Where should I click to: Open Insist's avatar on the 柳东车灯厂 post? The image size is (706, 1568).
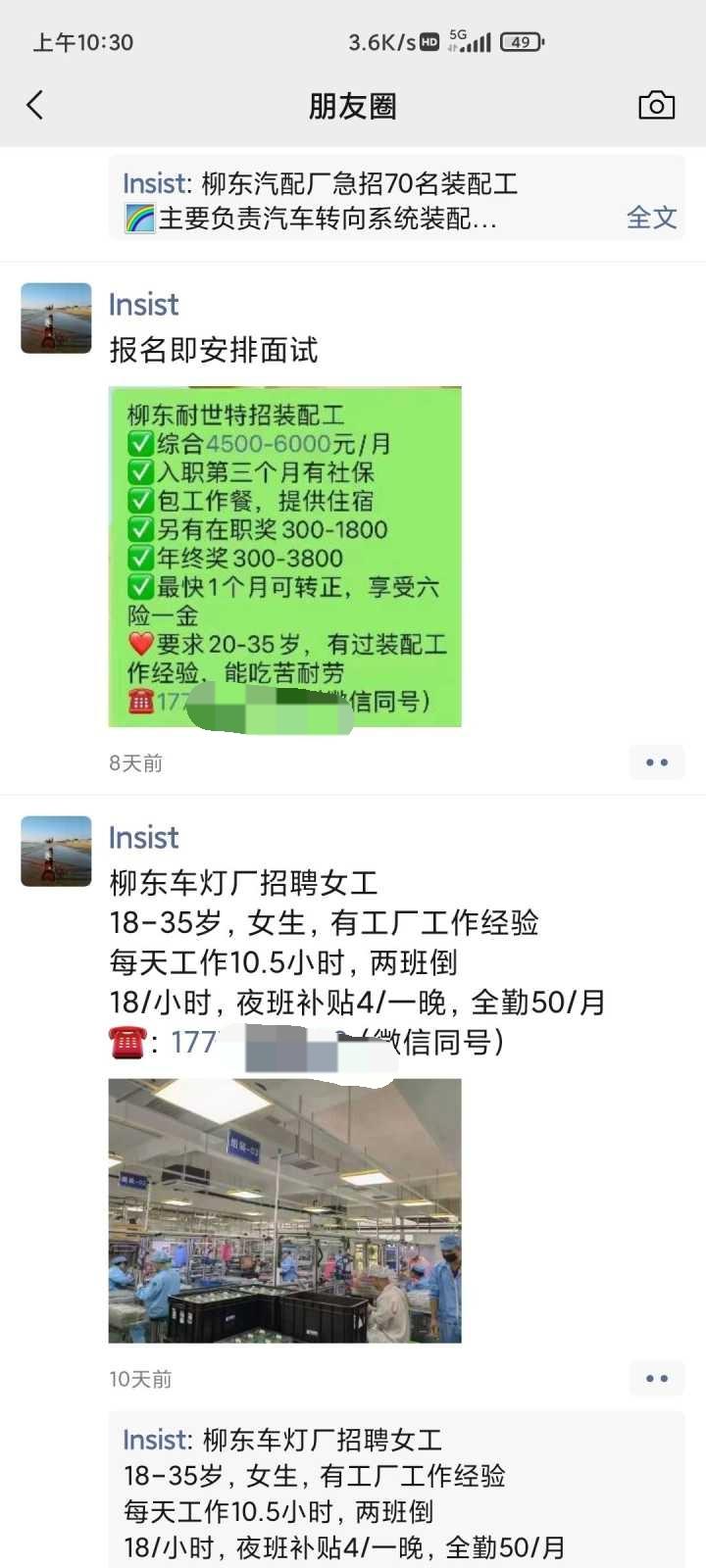(x=56, y=851)
